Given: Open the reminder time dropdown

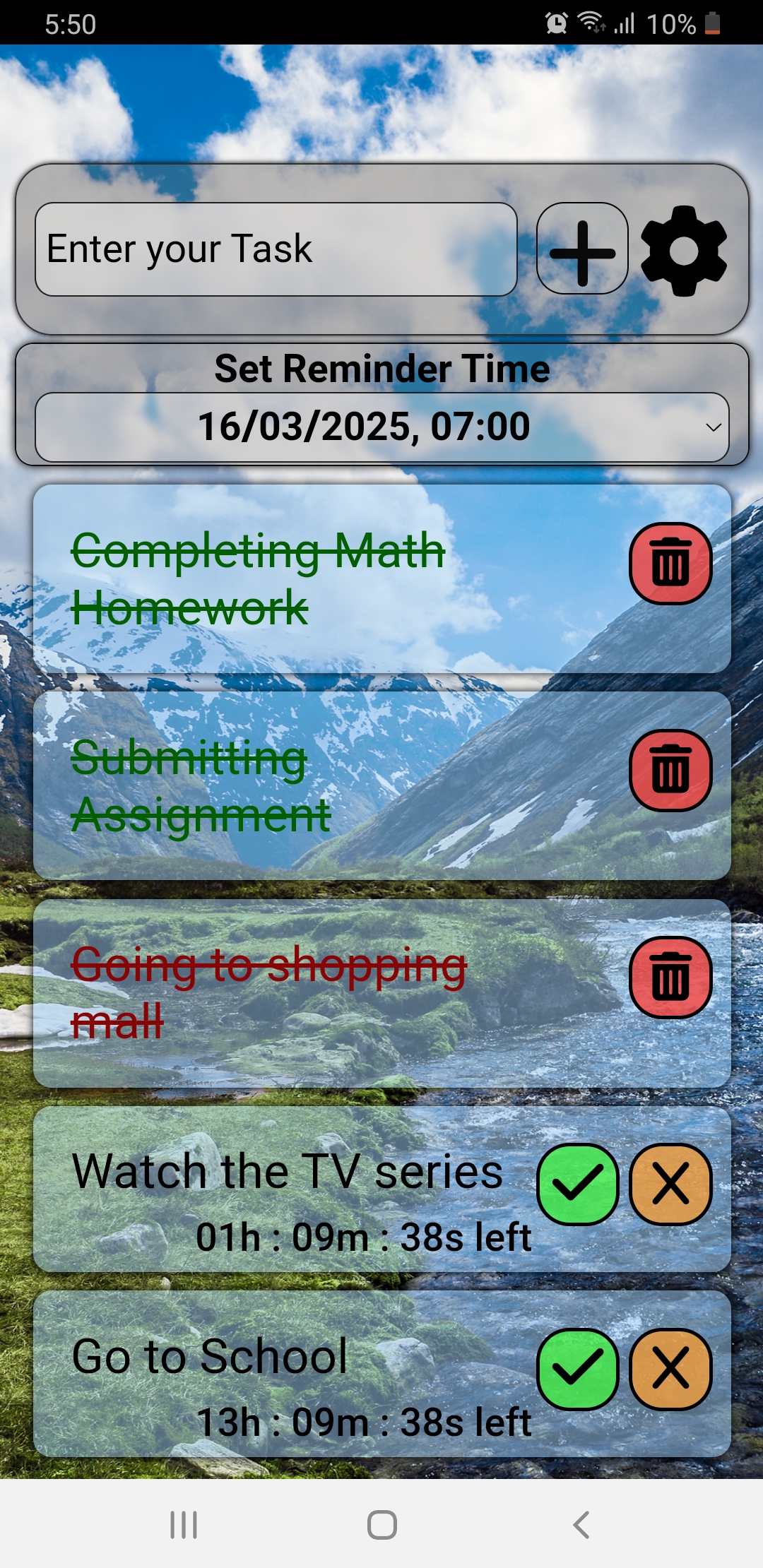Looking at the screenshot, I should tap(381, 427).
